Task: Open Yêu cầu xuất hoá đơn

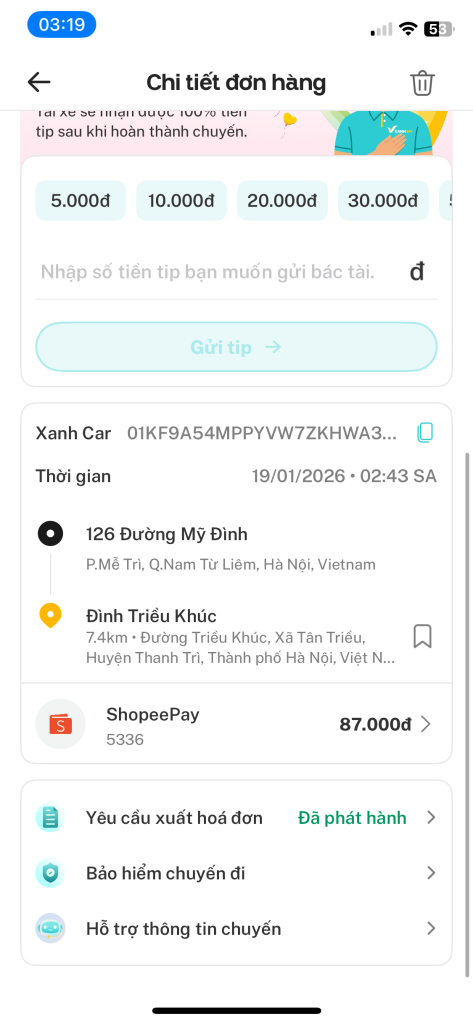Action: pos(236,818)
